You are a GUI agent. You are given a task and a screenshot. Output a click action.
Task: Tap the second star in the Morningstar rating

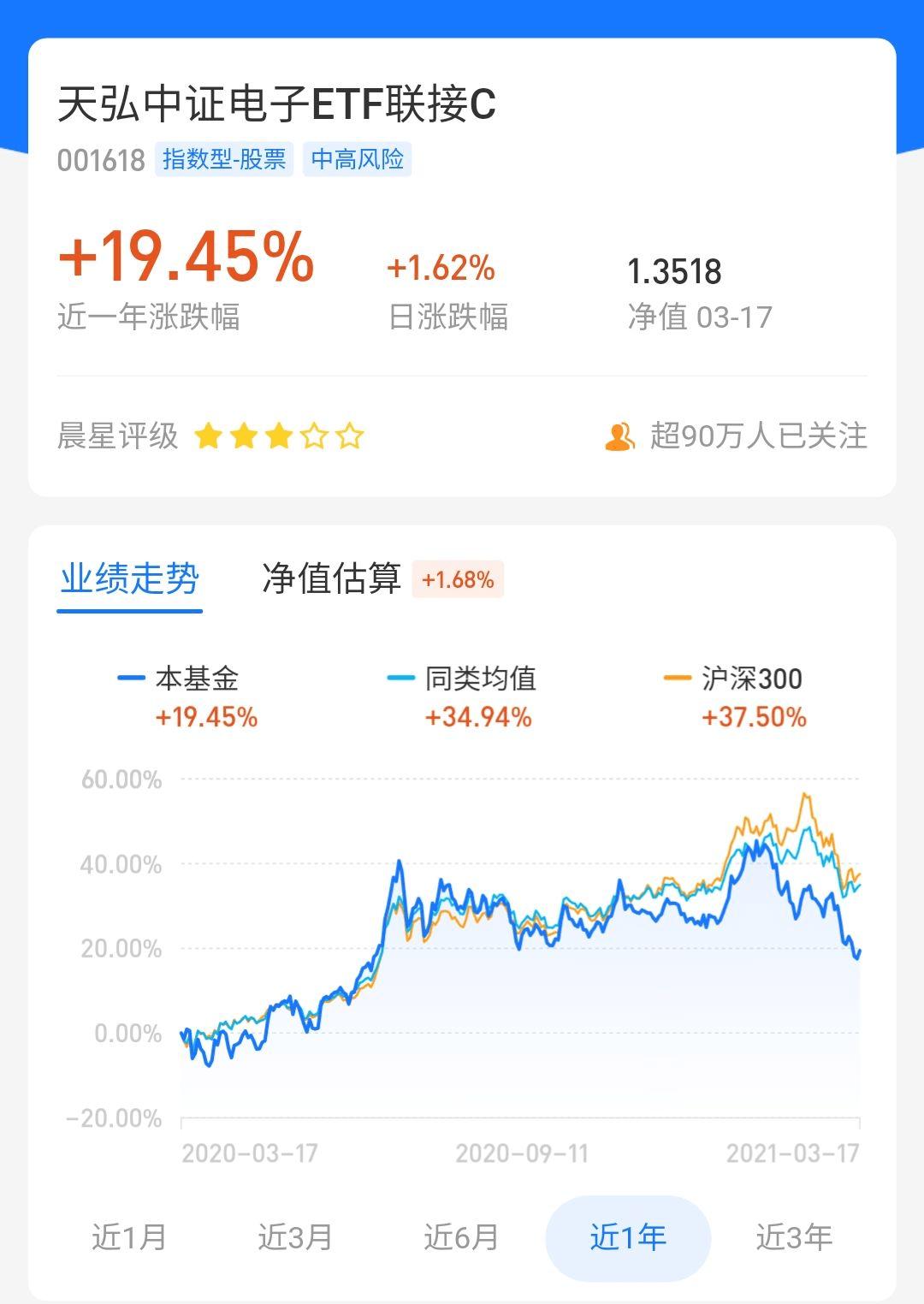(242, 436)
